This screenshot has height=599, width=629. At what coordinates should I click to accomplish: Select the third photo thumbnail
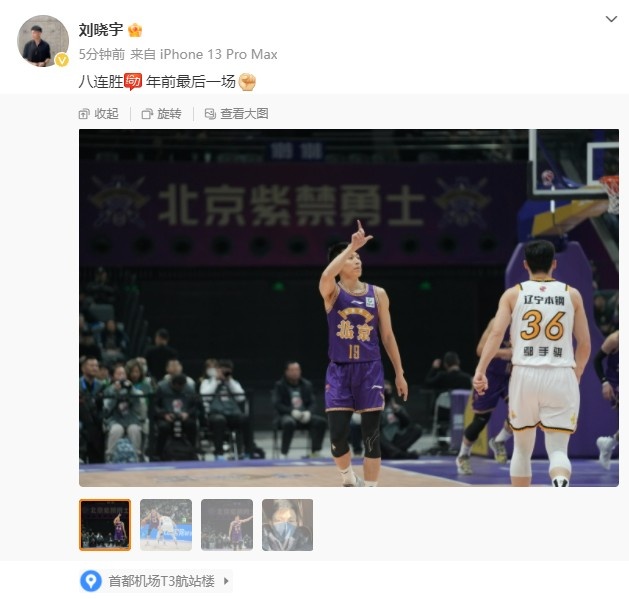point(226,525)
